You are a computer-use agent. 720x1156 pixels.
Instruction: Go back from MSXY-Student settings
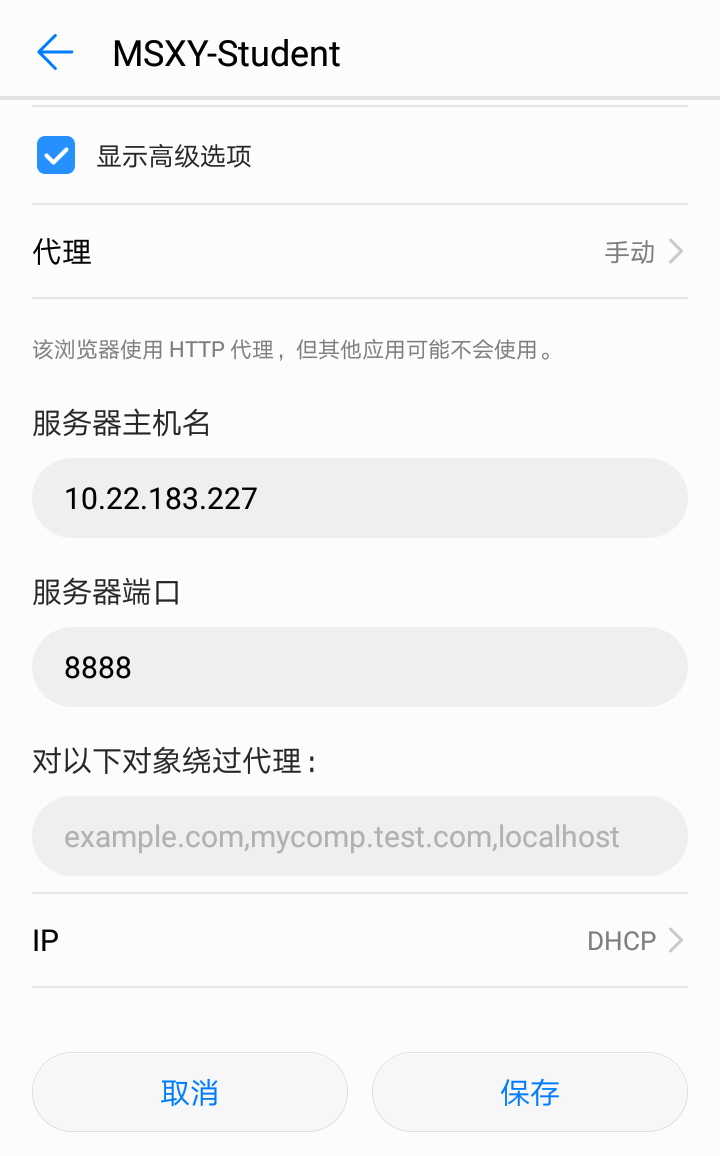click(x=55, y=53)
